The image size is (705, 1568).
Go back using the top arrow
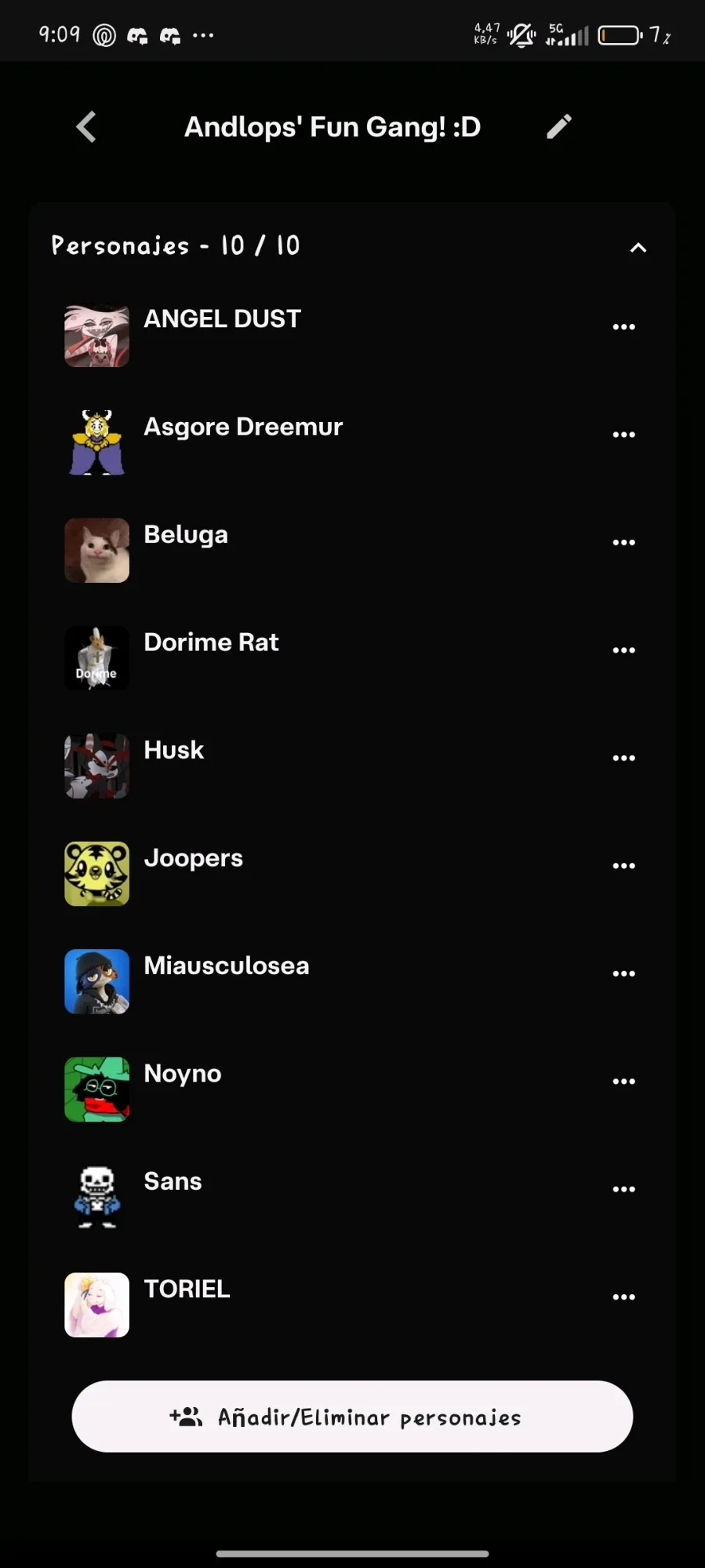pos(86,127)
